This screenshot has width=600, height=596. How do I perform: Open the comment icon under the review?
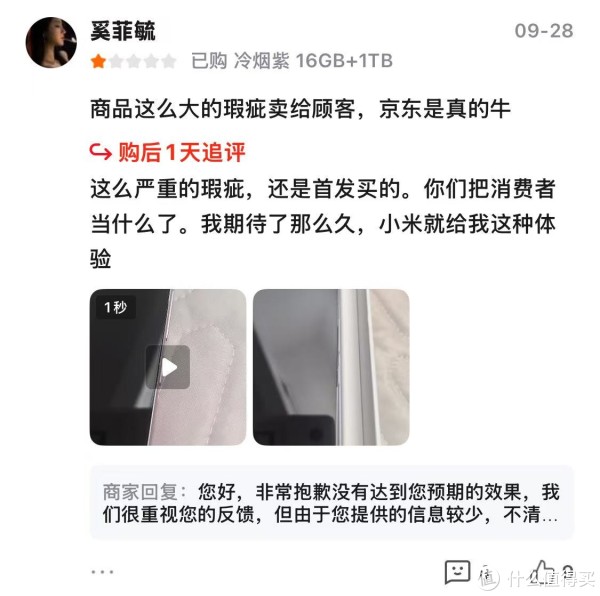457,572
